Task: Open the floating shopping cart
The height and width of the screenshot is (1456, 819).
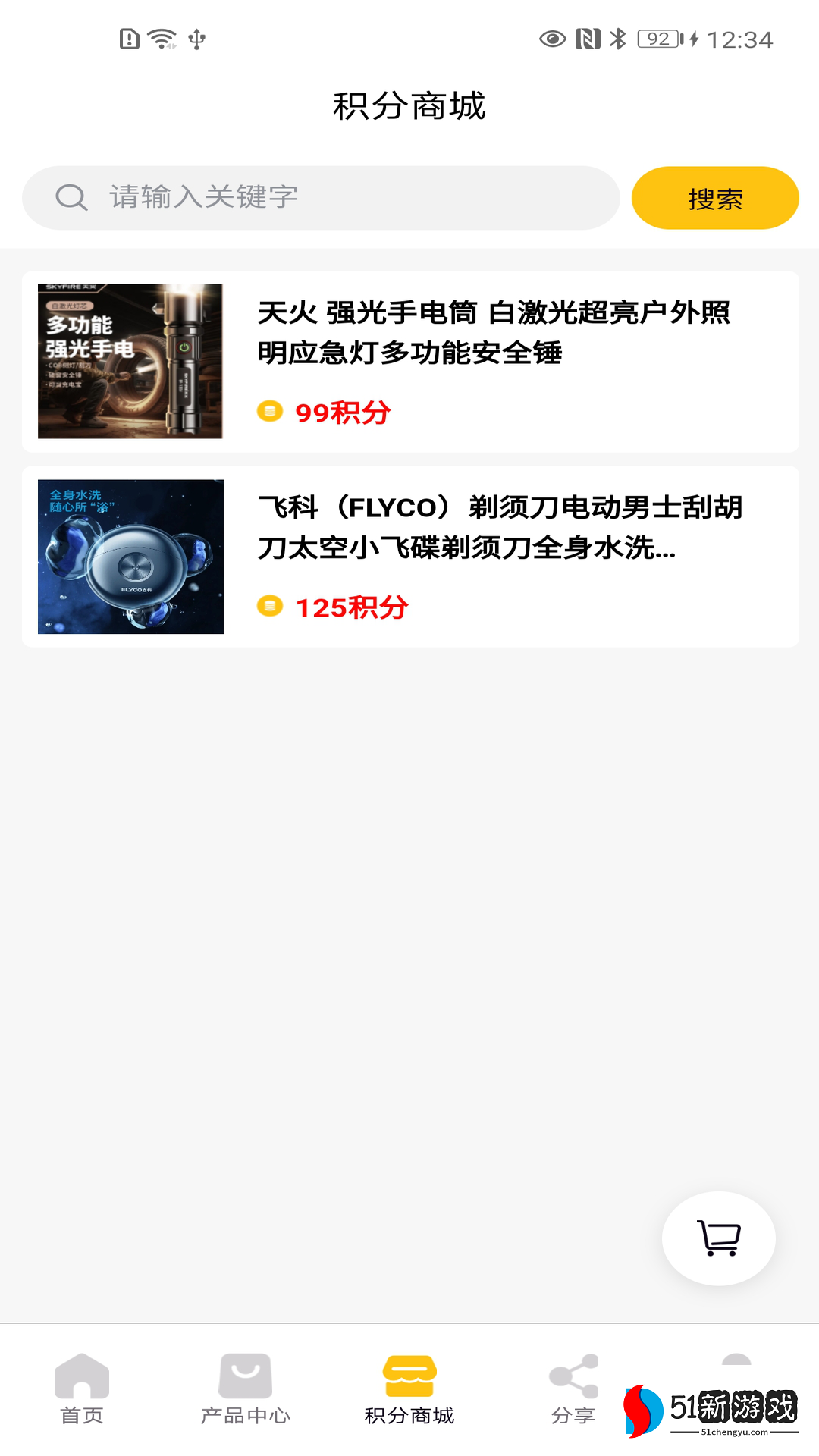Action: (718, 1238)
